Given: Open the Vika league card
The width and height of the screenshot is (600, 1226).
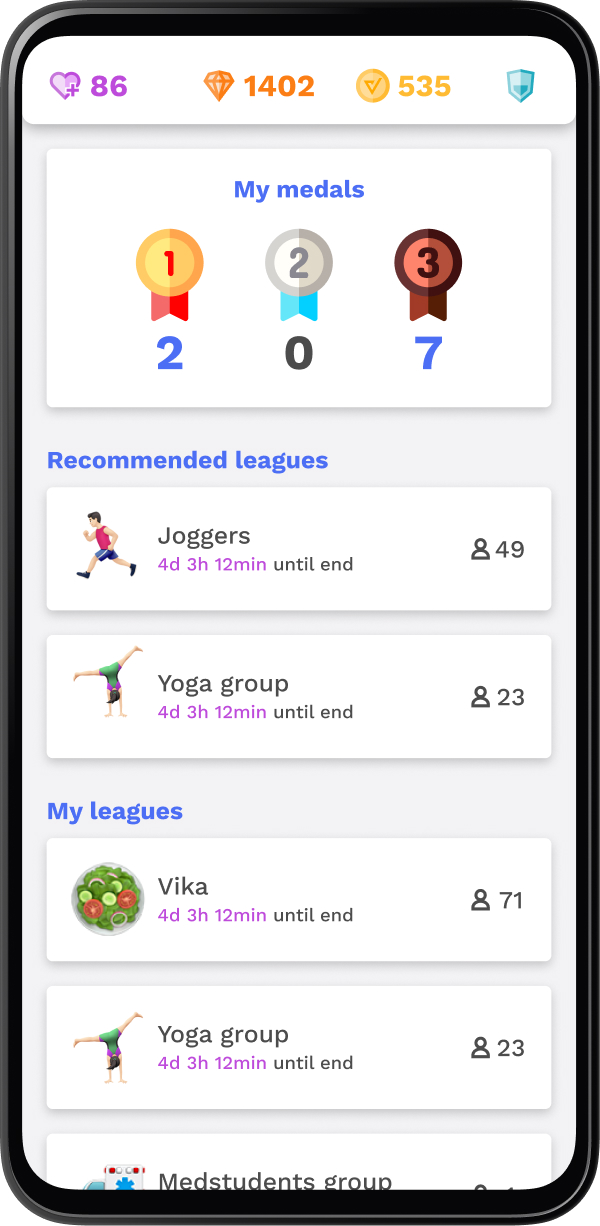Looking at the screenshot, I should click(x=298, y=900).
